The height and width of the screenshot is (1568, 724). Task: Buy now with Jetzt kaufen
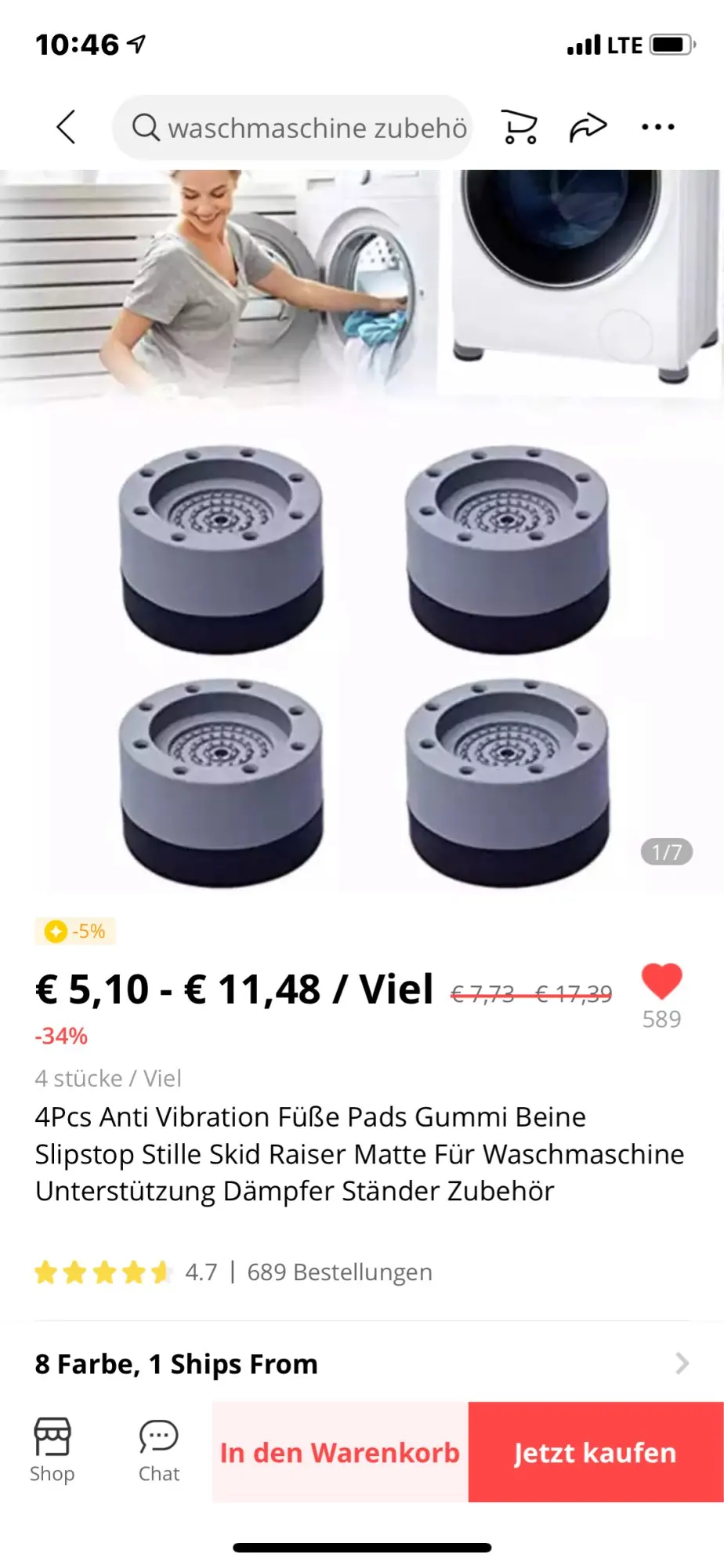click(595, 1452)
